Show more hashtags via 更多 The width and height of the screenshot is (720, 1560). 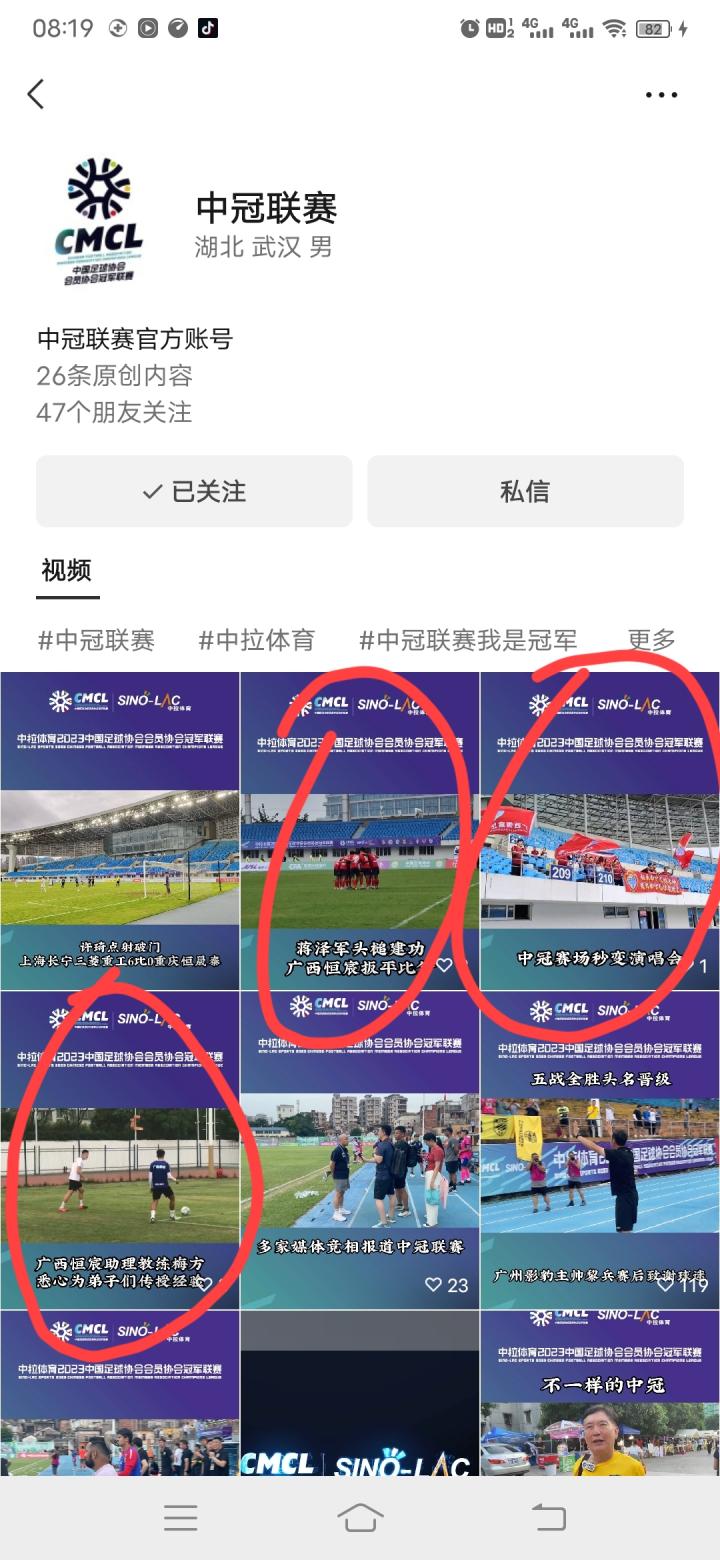pos(652,640)
